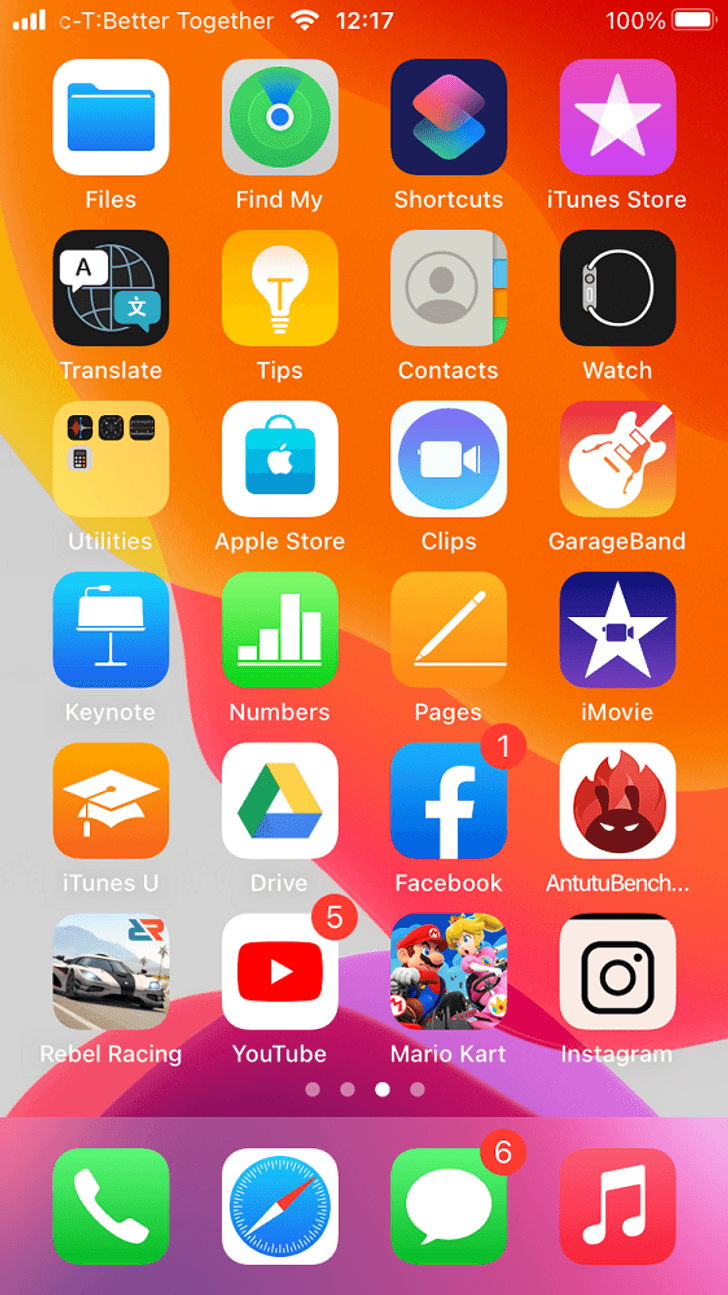Launch Mario Kart

(x=449, y=972)
